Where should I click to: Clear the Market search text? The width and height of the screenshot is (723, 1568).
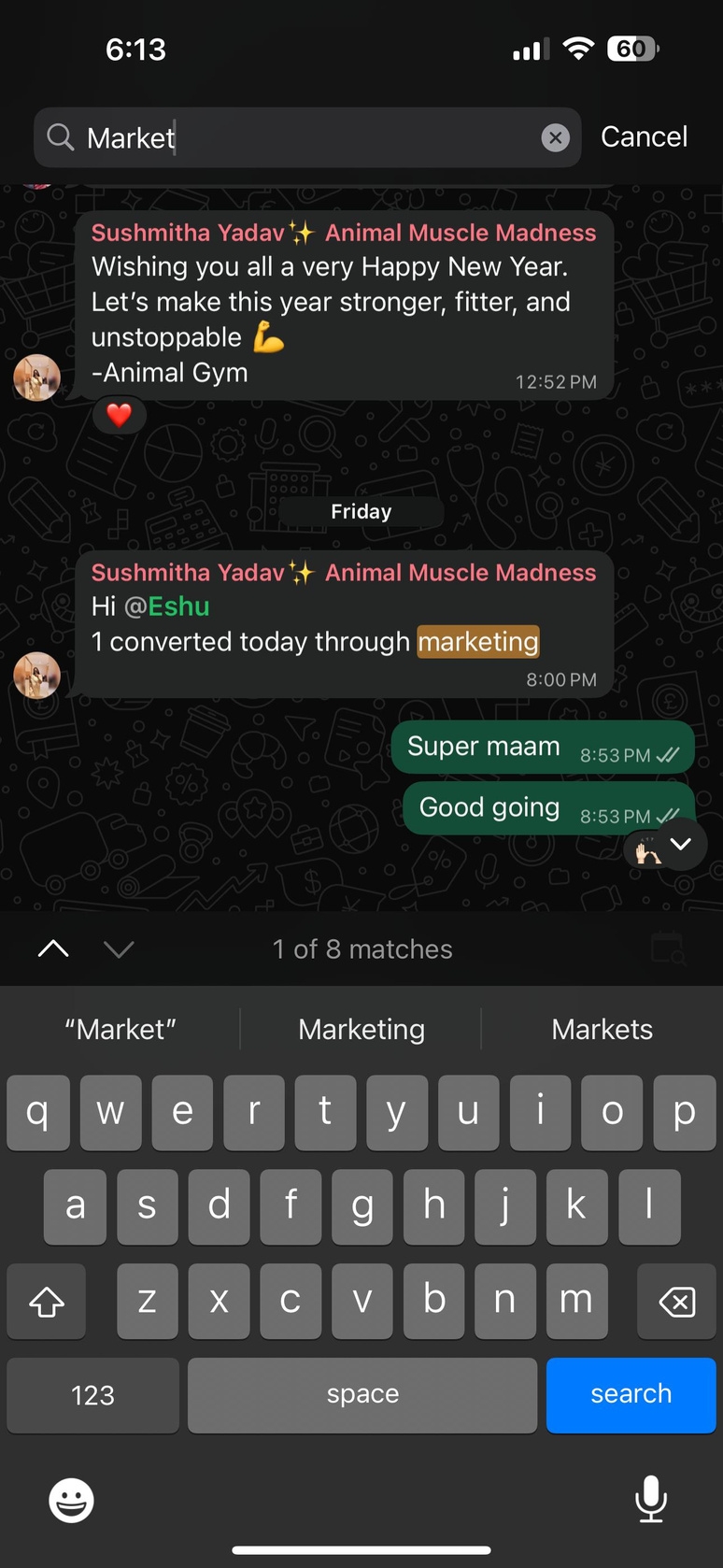(556, 138)
